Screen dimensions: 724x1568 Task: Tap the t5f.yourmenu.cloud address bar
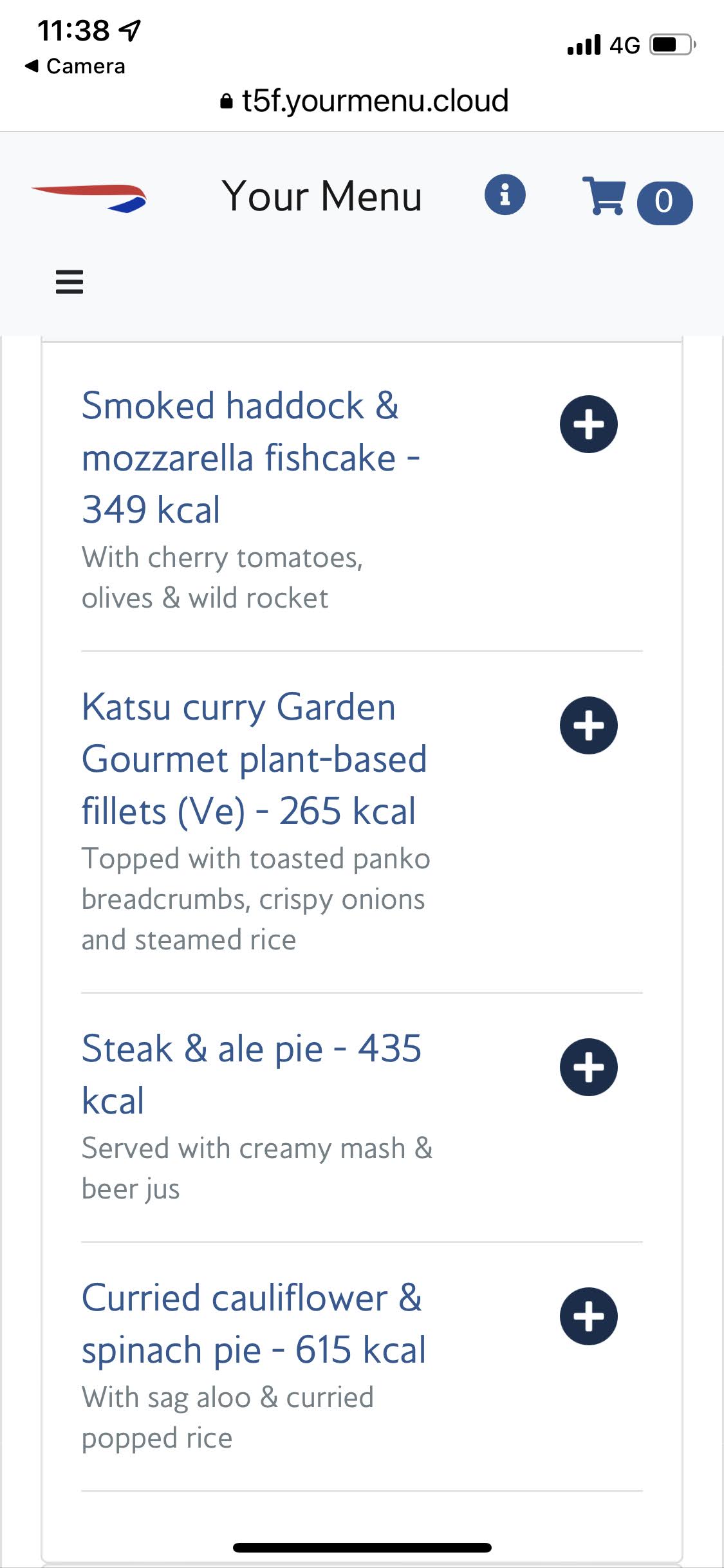[x=364, y=101]
